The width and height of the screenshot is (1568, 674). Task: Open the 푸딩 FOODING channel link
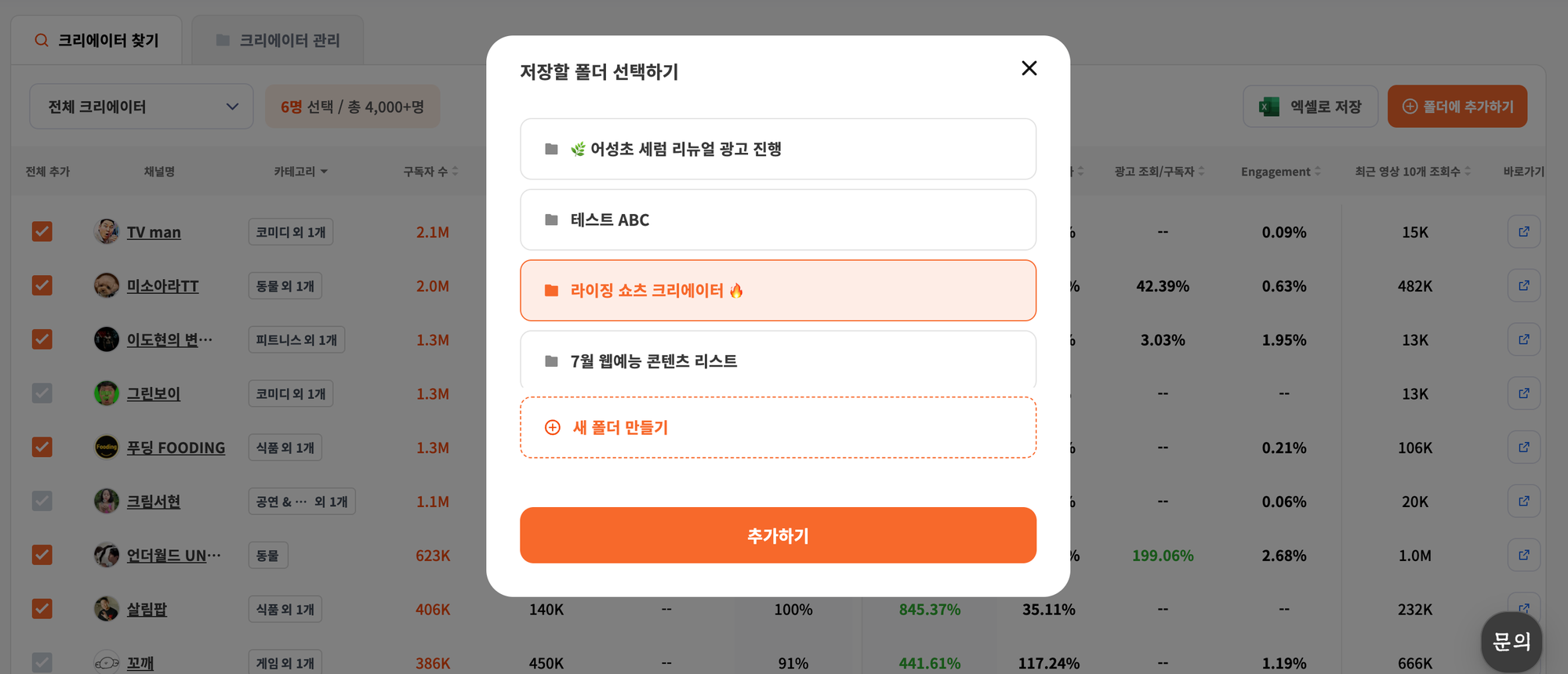point(176,448)
